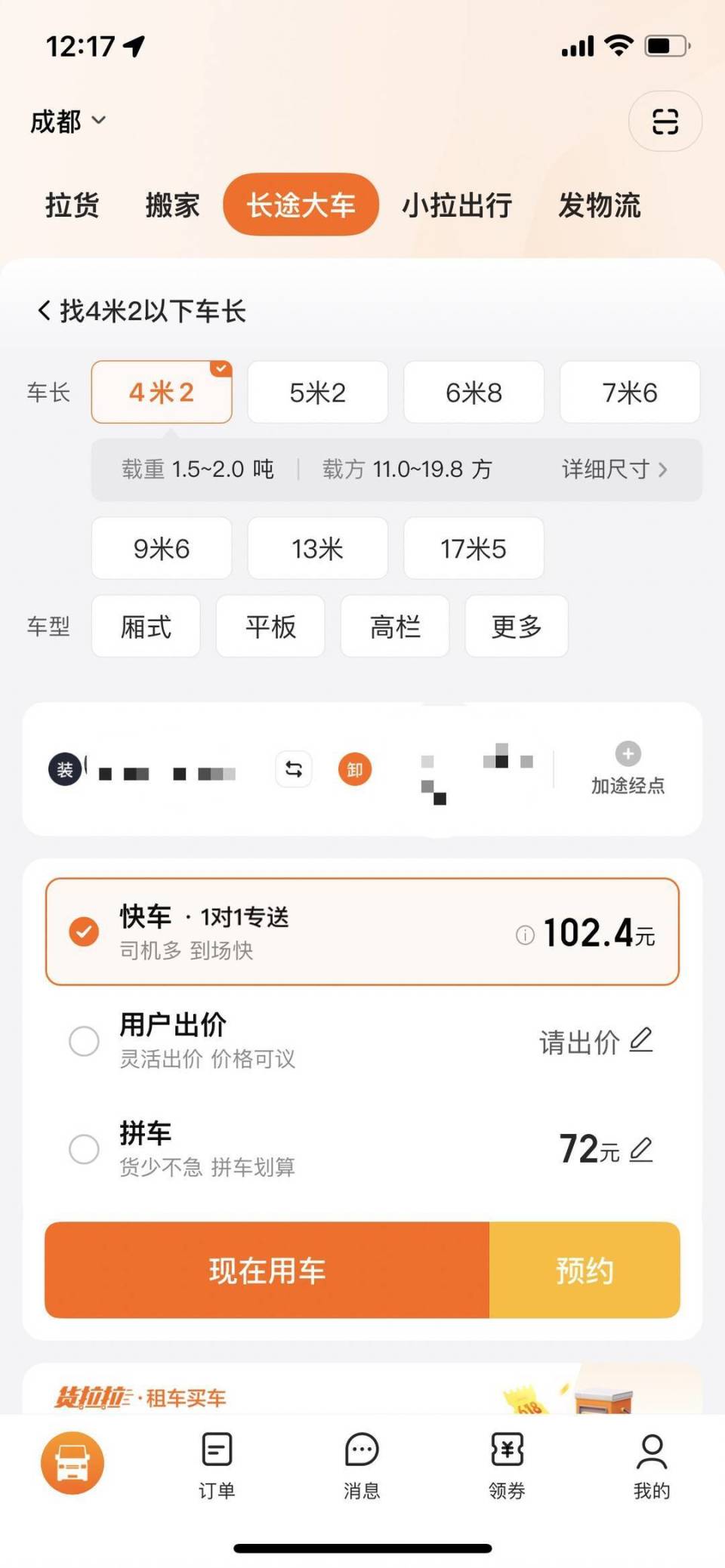Click the back chevron next to 找4米2以下车长
Image resolution: width=725 pixels, height=1568 pixels.
[43, 310]
